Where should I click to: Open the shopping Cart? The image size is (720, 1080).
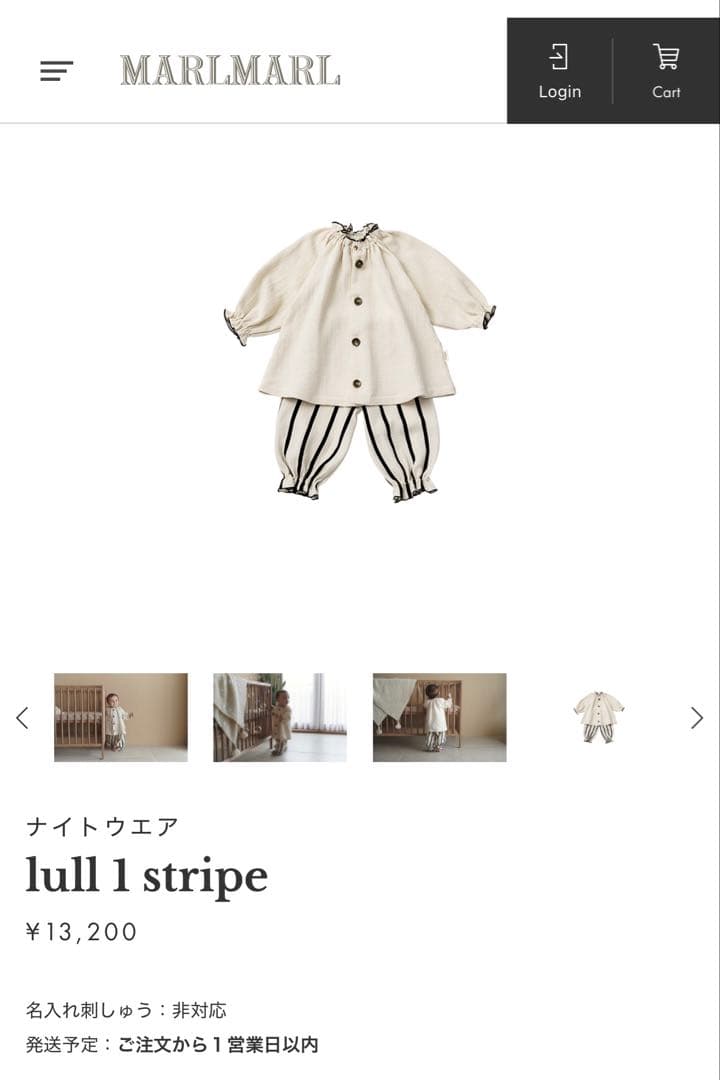coord(666,71)
